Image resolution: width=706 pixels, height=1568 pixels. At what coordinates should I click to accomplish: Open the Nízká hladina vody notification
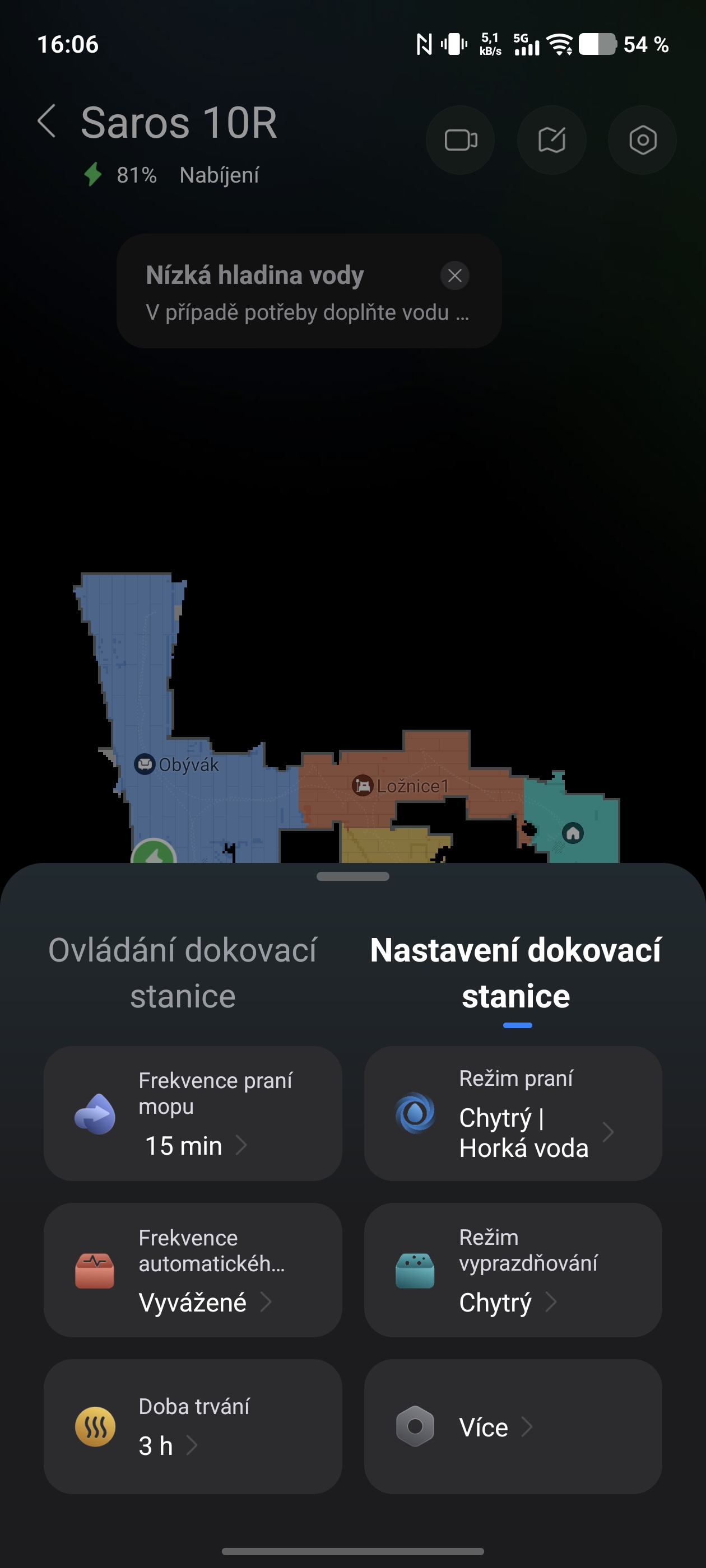[x=292, y=292]
